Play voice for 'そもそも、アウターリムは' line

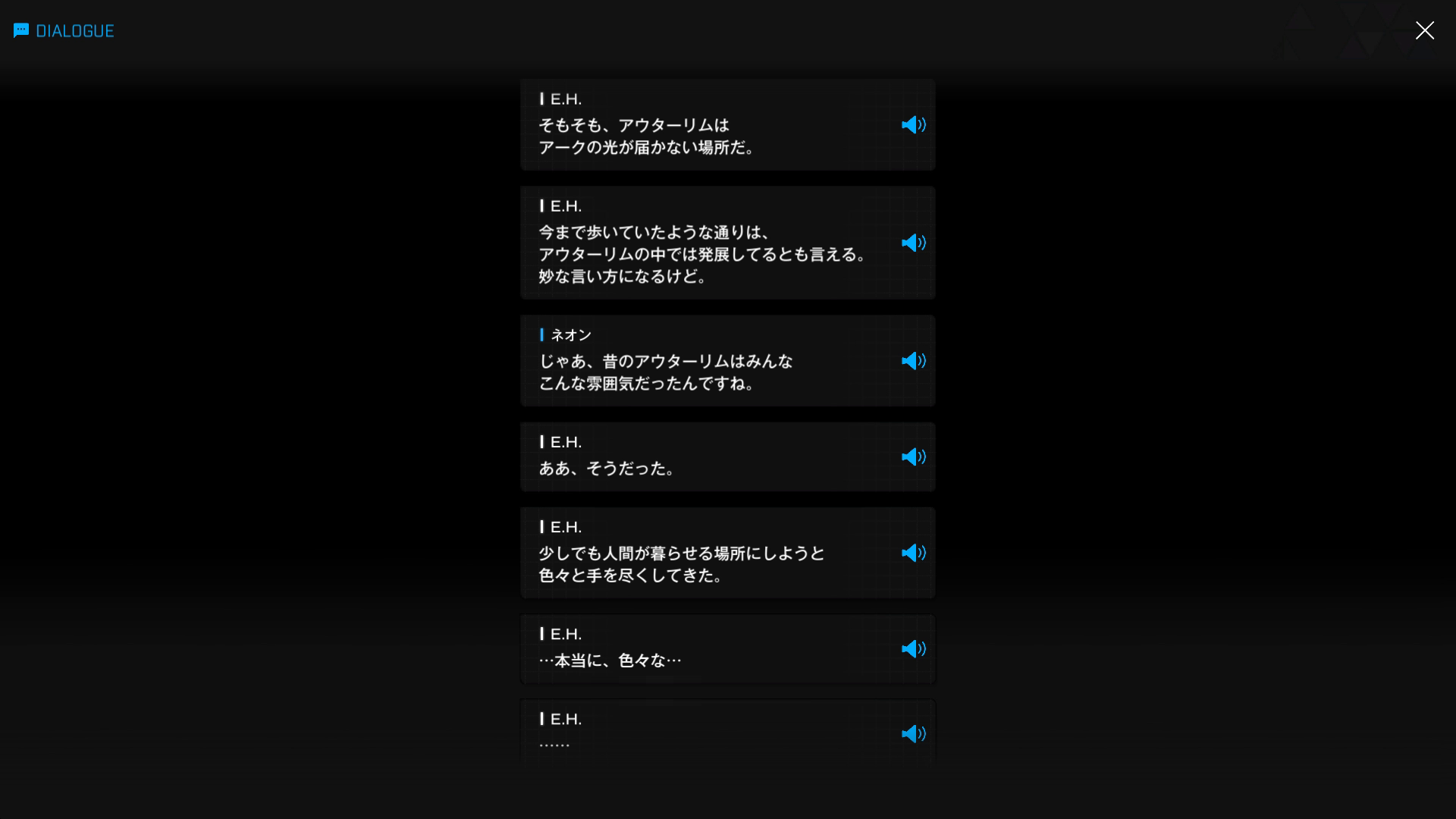913,124
